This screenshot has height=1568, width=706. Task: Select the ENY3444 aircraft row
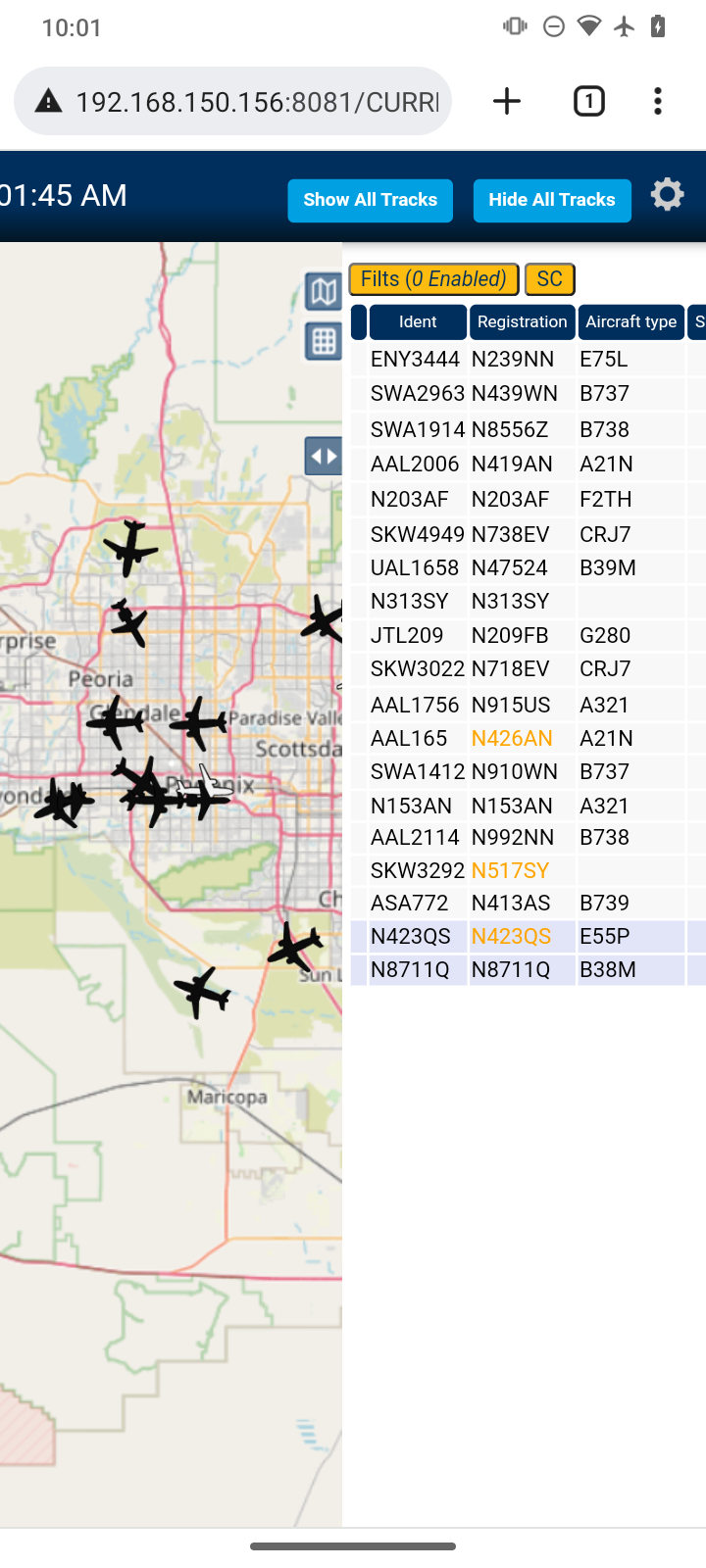(528, 359)
